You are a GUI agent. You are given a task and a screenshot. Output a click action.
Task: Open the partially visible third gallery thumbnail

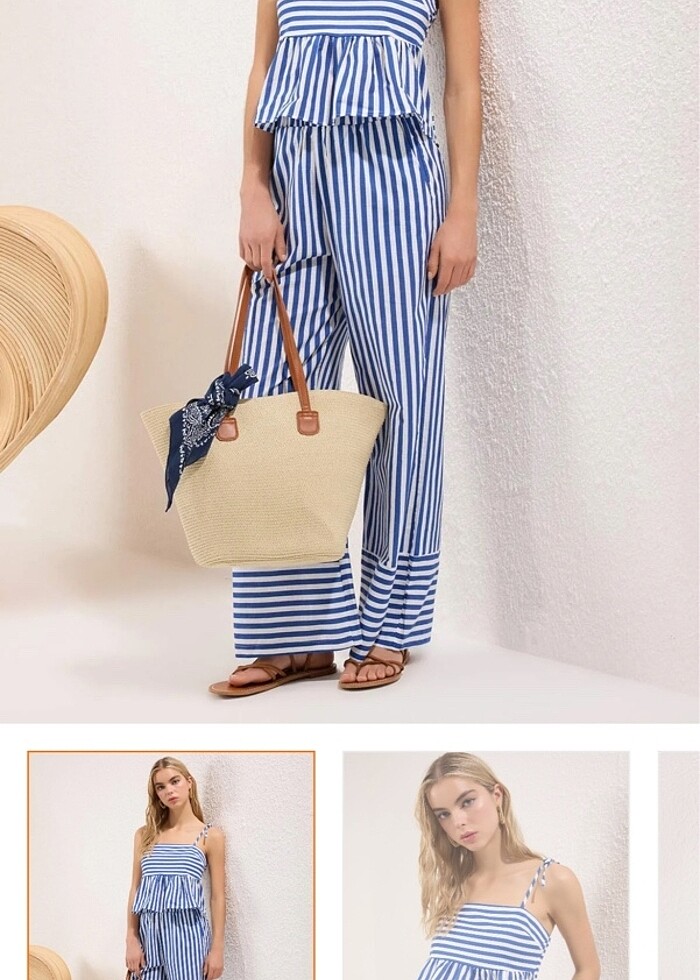tap(680, 865)
